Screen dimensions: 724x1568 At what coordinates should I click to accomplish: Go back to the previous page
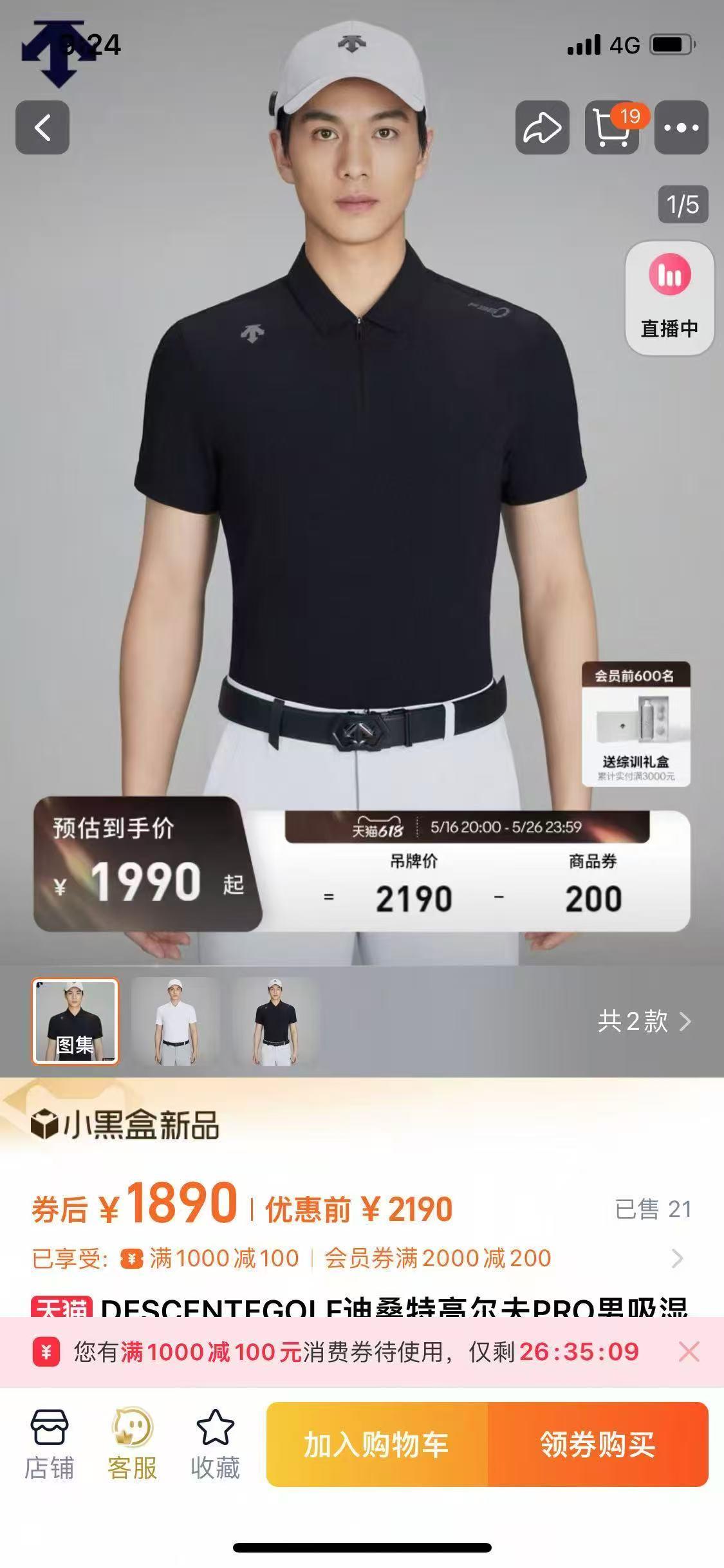click(42, 127)
